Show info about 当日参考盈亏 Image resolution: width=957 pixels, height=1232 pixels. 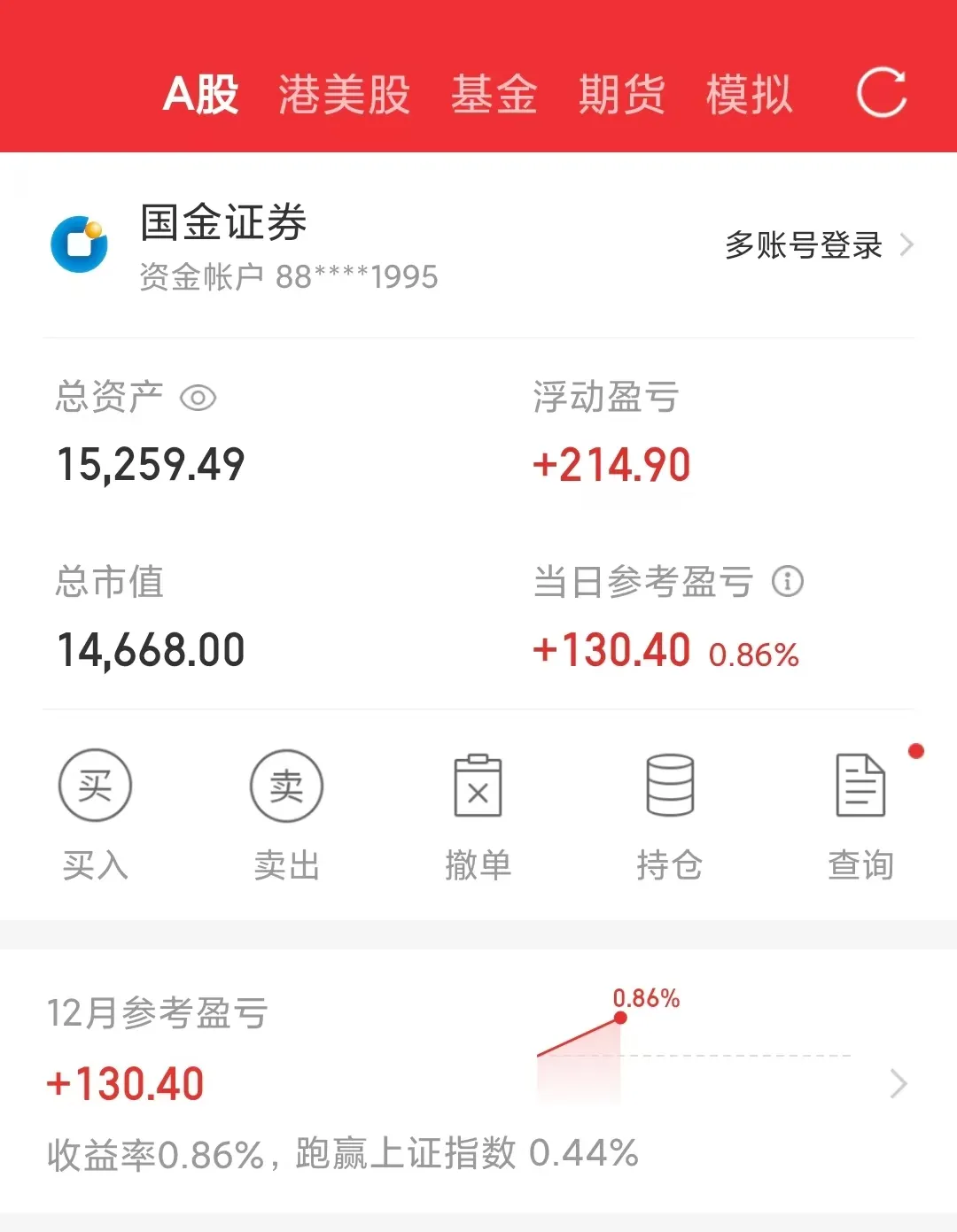pyautogui.click(x=788, y=582)
